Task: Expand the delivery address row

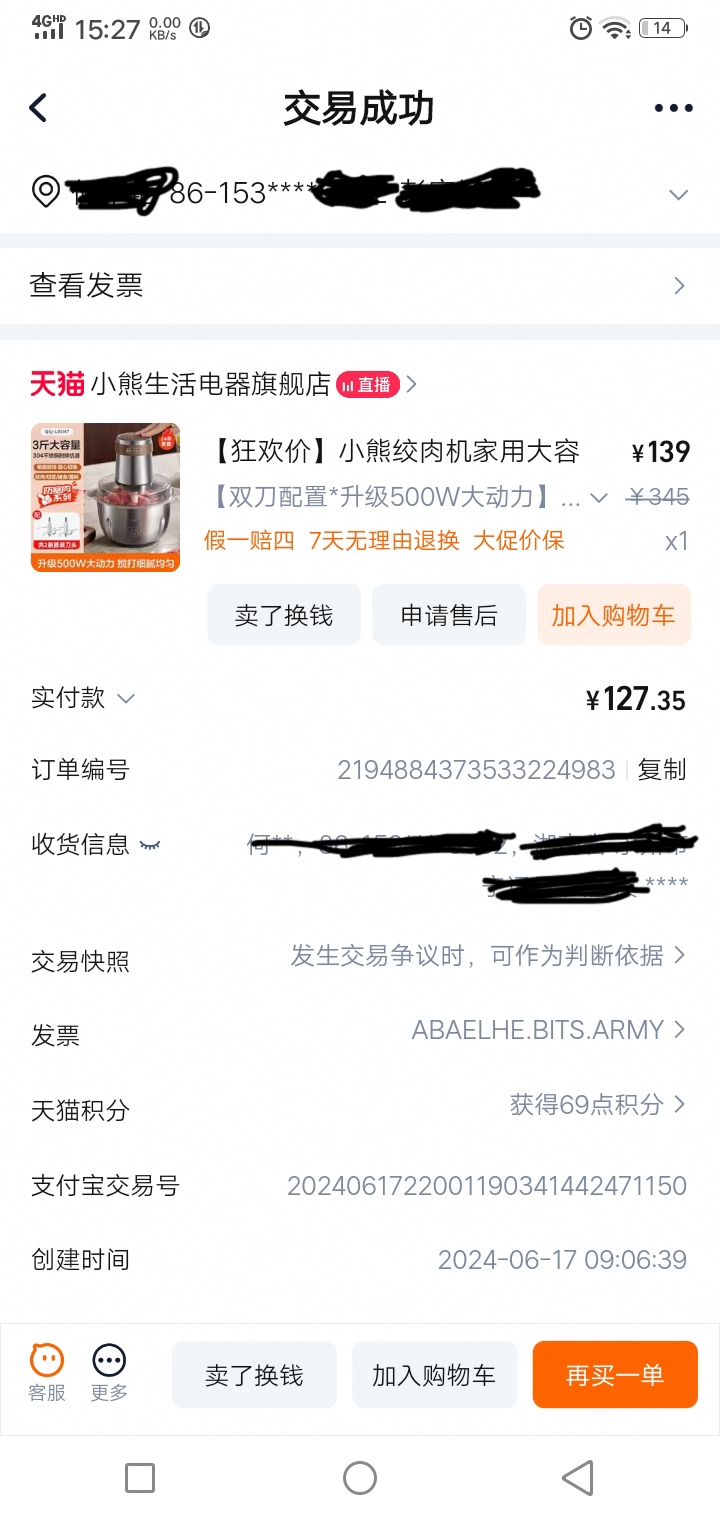Action: click(x=678, y=194)
